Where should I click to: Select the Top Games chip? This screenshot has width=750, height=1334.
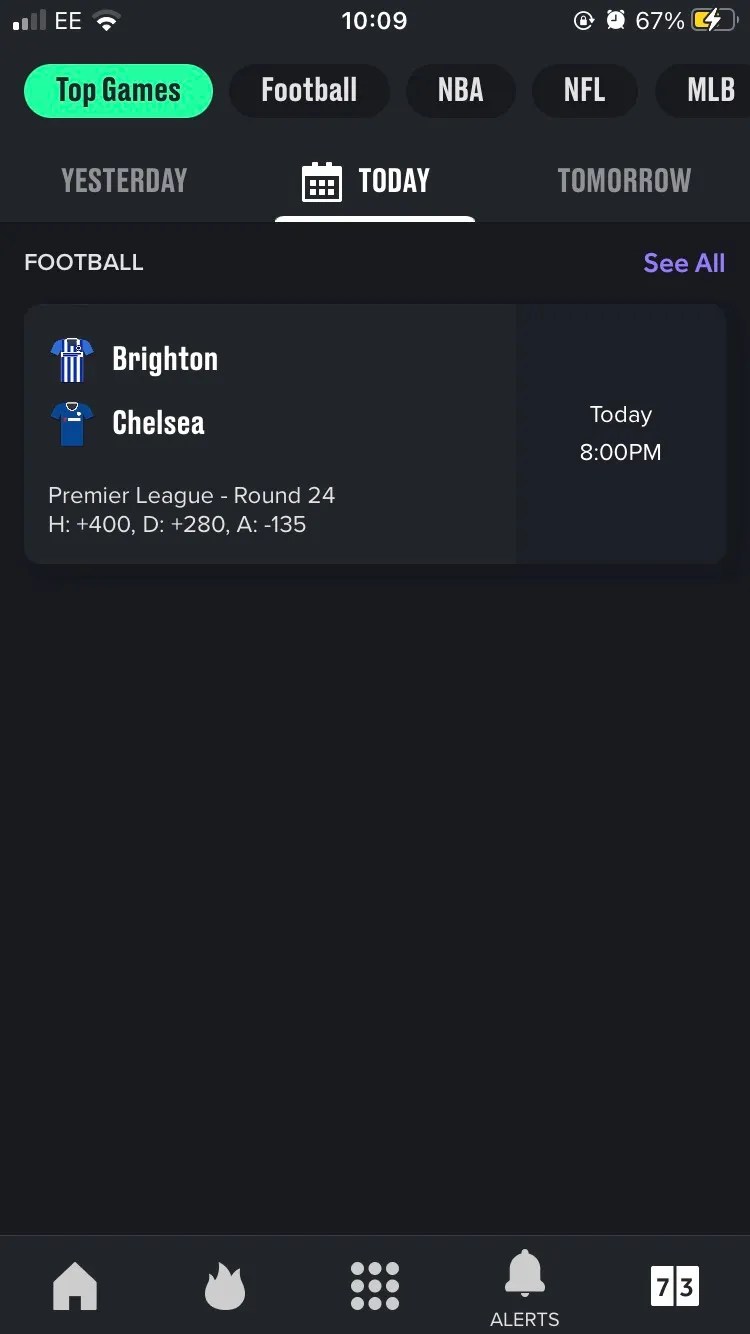[x=118, y=91]
